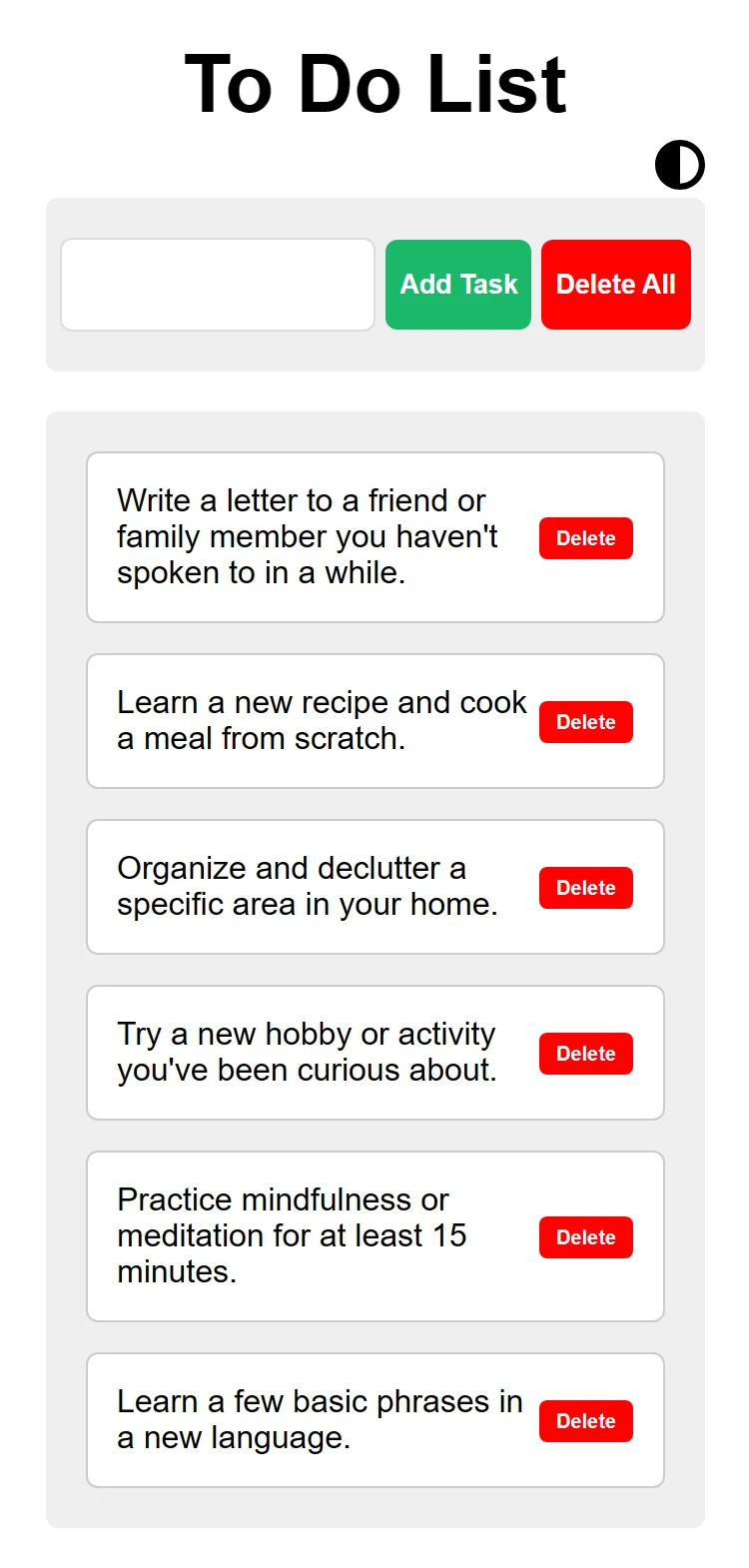Image resolution: width=749 pixels, height=1568 pixels.
Task: Toggle the dark mode contrast icon
Action: point(679,165)
